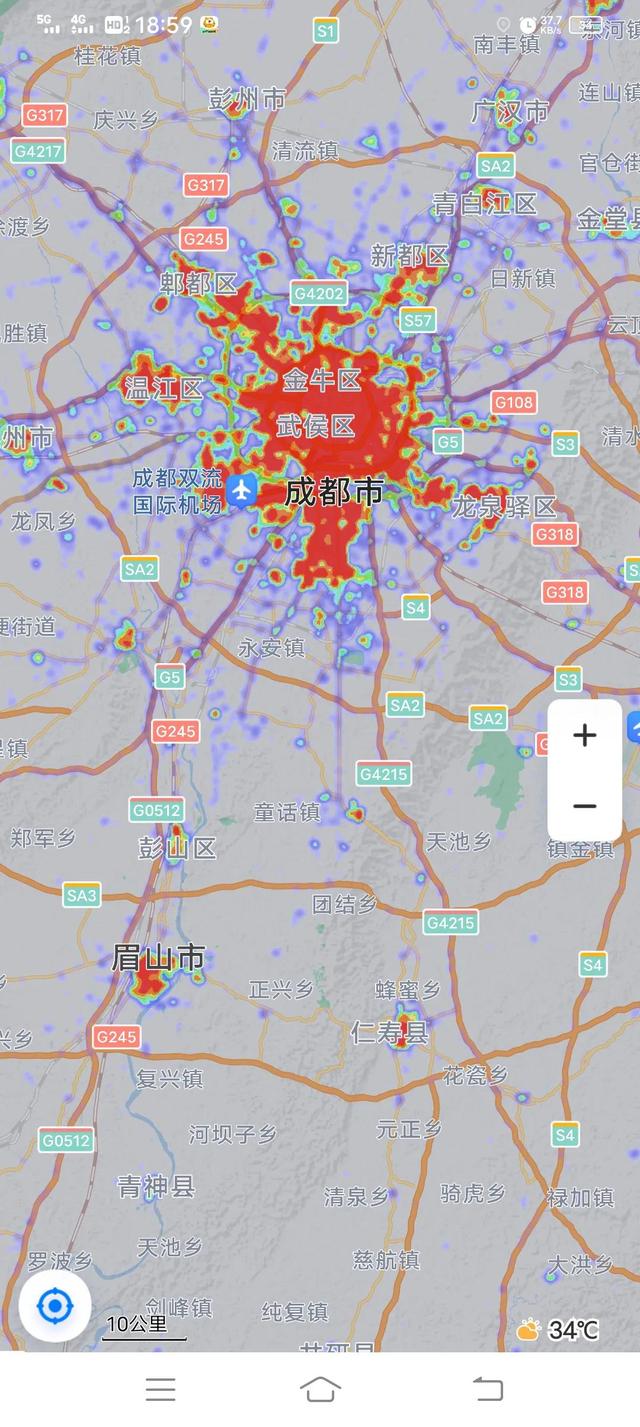Zoom out with the minus button

(x=585, y=806)
